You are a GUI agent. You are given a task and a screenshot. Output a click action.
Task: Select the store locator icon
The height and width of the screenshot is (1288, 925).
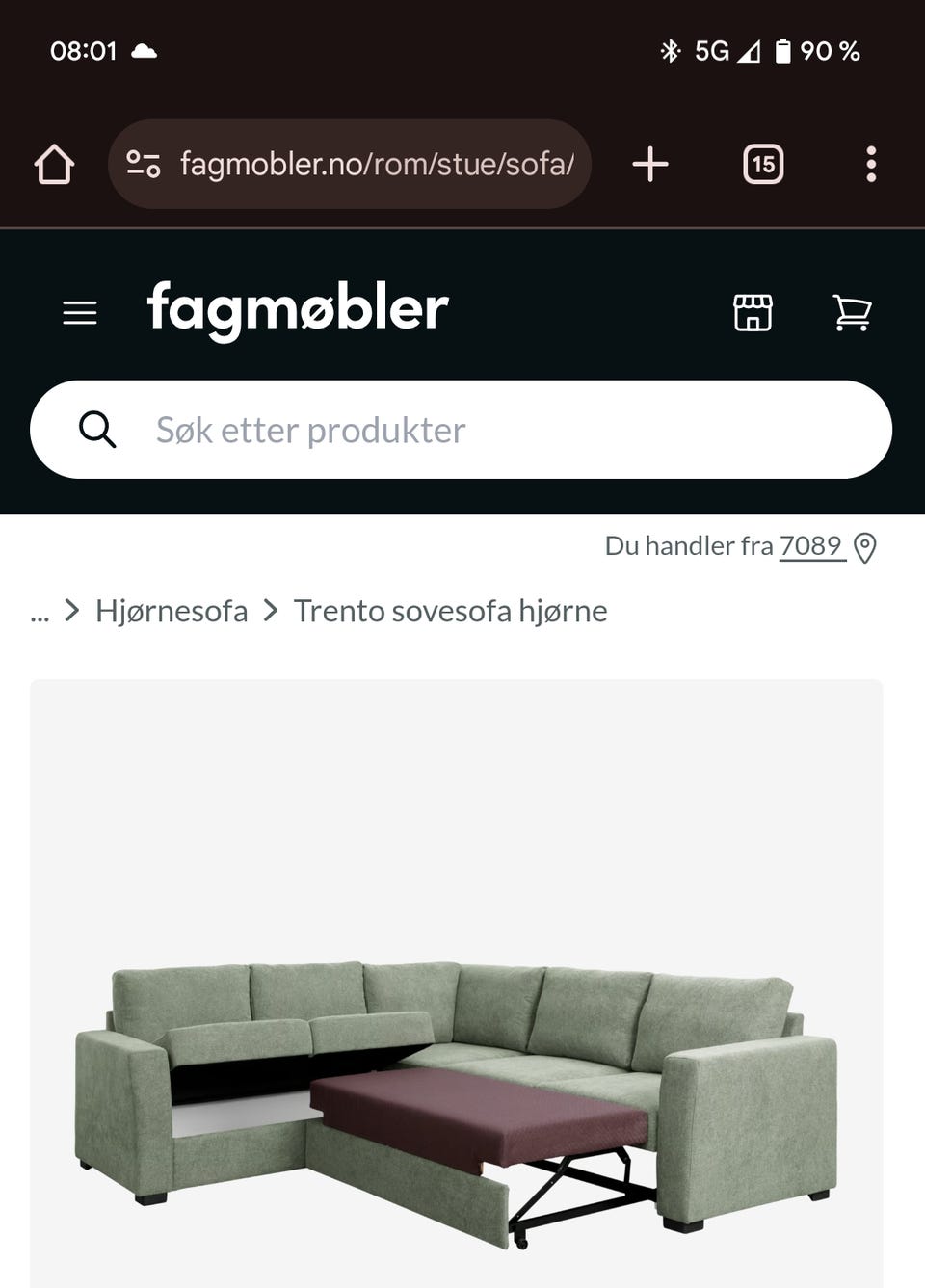point(753,311)
